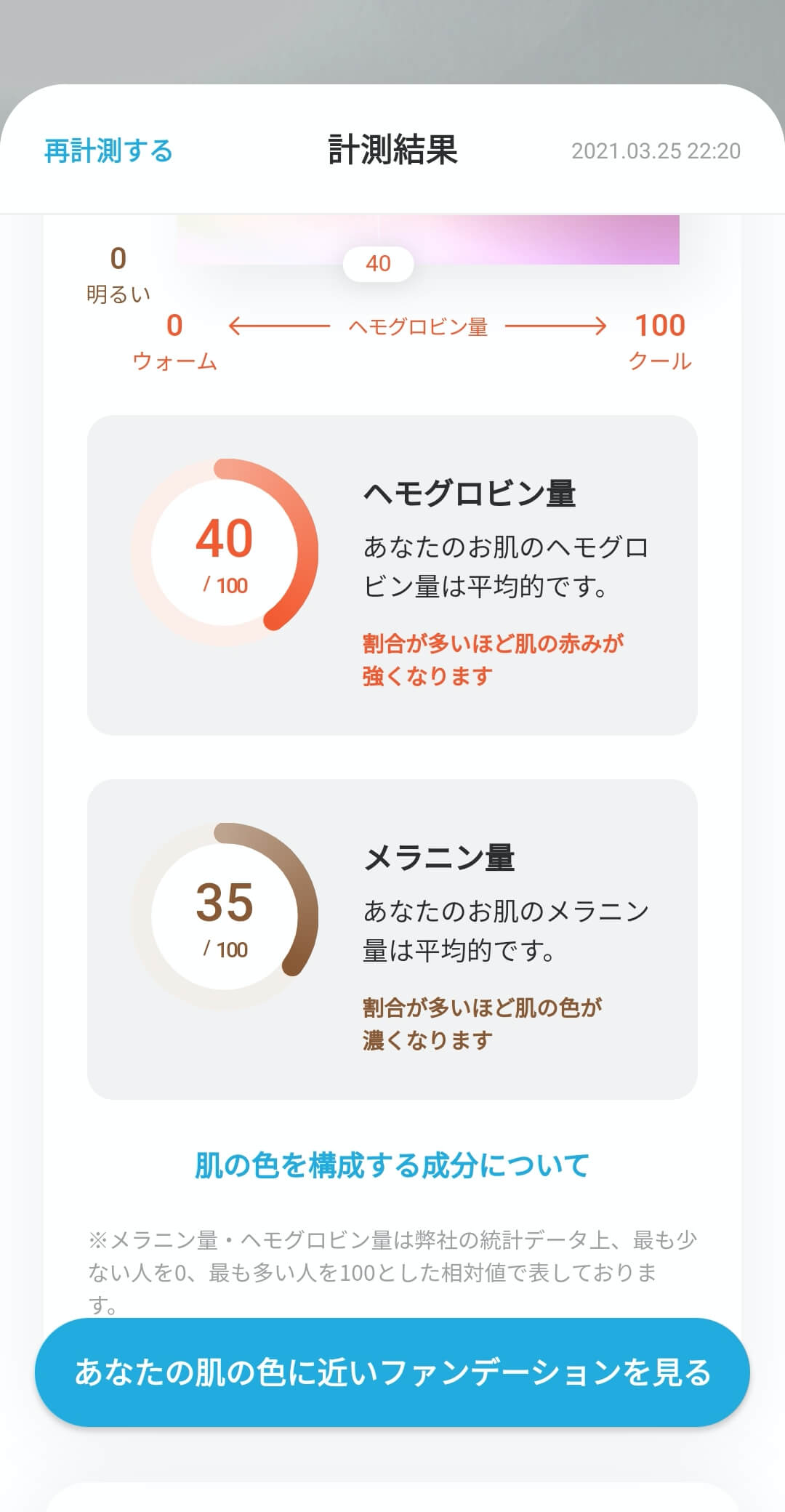Open 肌の色を構成する成分について link
This screenshot has height=1512, width=785.
(392, 1165)
